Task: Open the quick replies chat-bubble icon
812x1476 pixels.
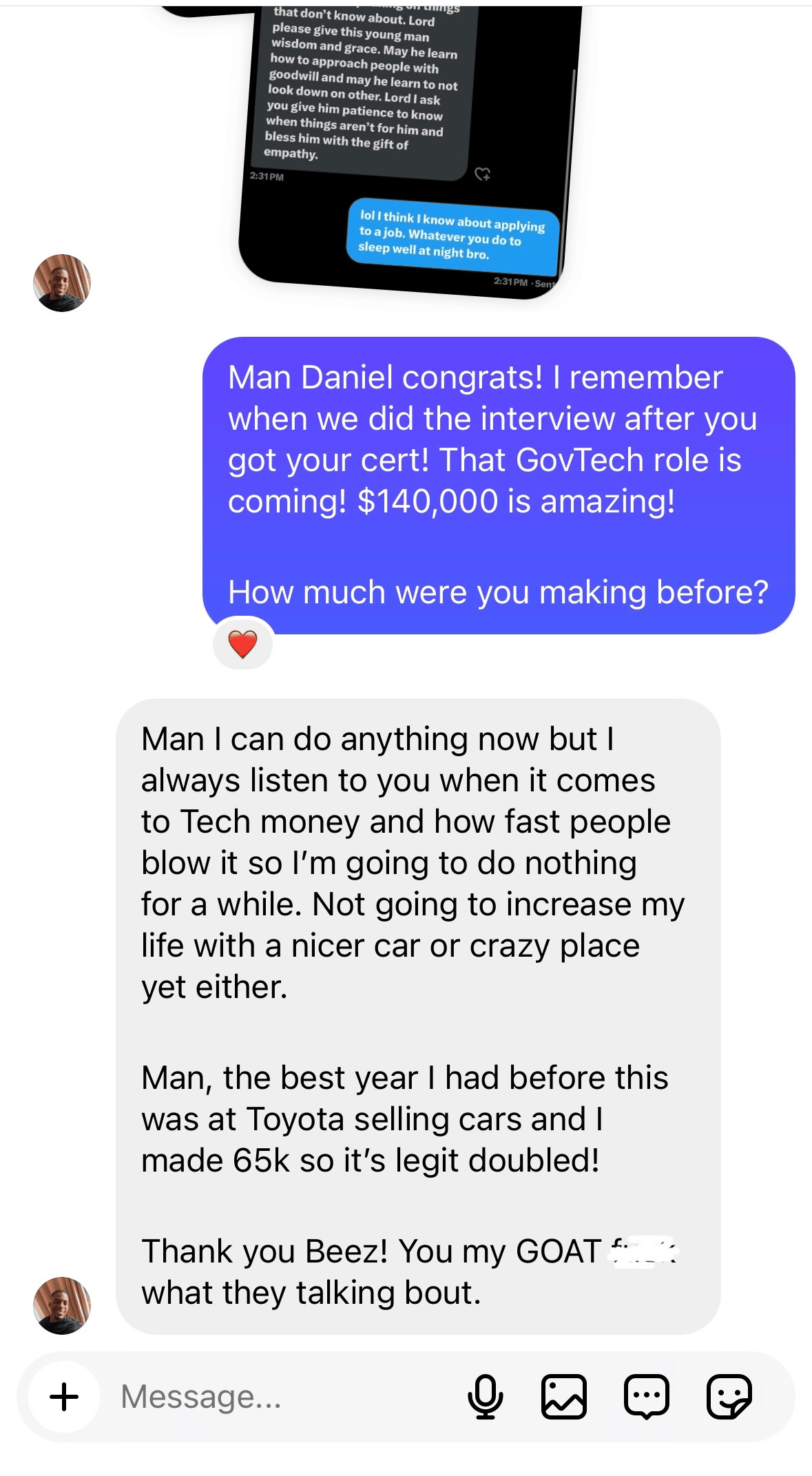Action: [646, 1397]
